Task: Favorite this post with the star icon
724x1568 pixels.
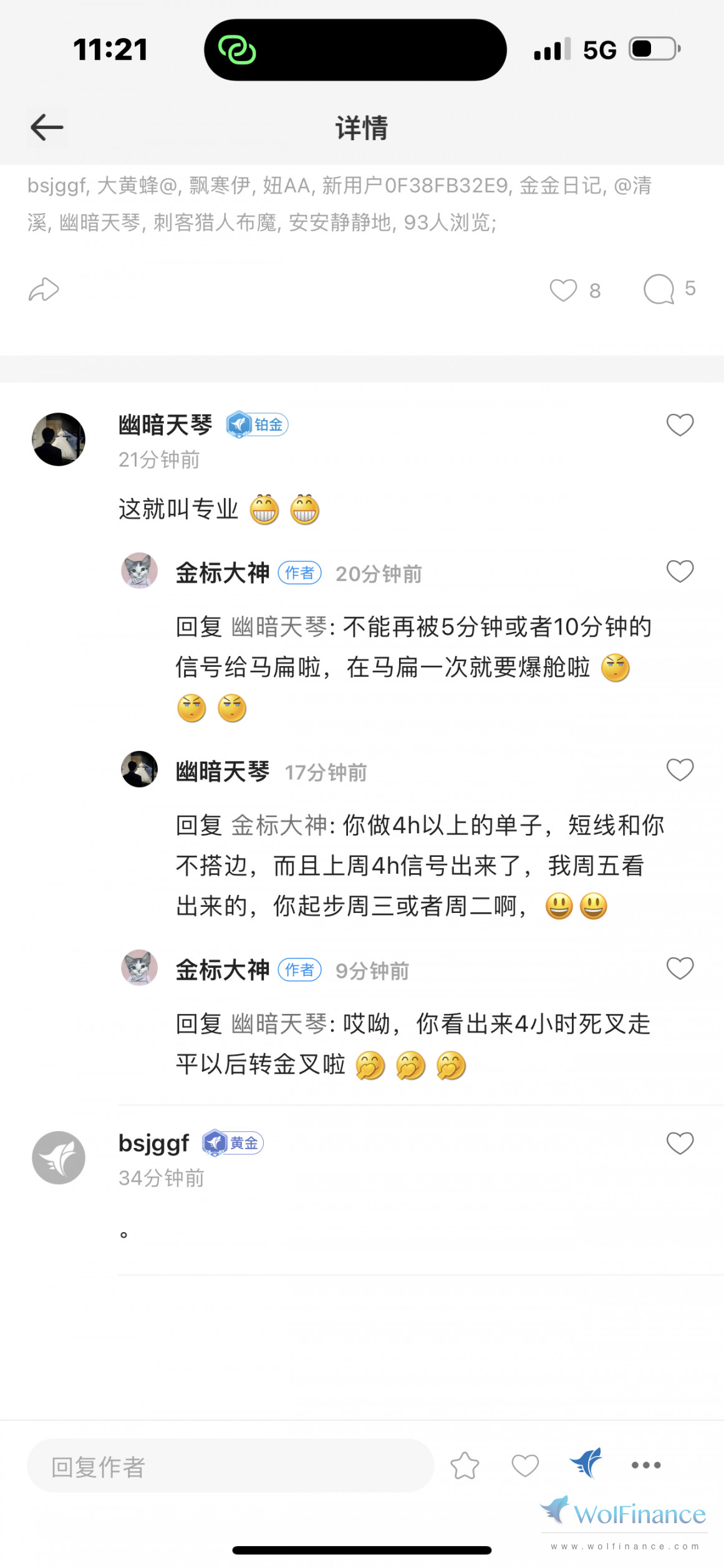Action: pyautogui.click(x=465, y=1465)
